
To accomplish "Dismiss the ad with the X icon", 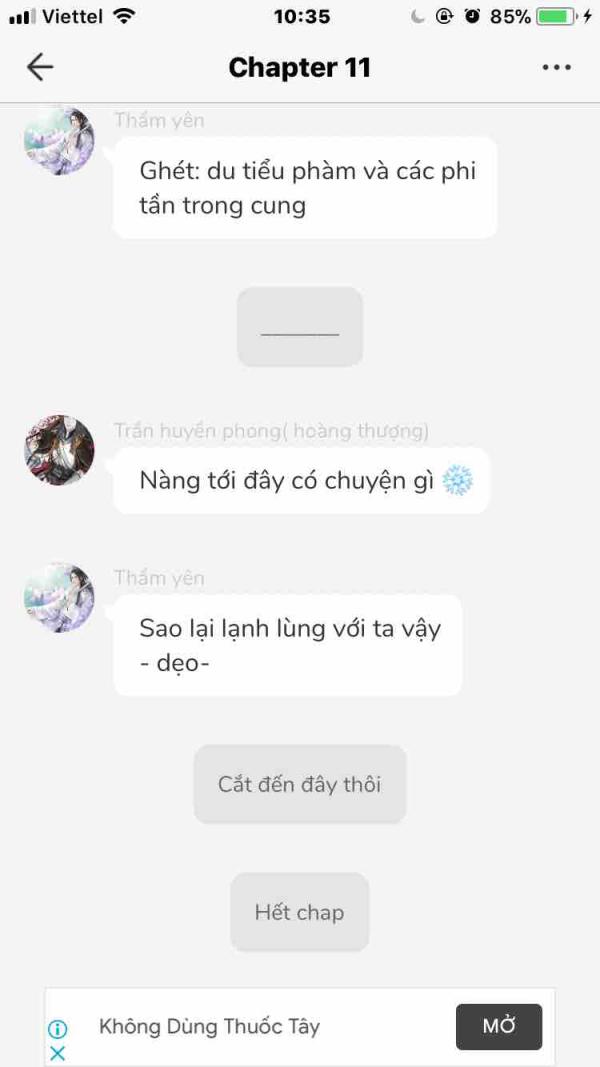I will pos(58,1053).
